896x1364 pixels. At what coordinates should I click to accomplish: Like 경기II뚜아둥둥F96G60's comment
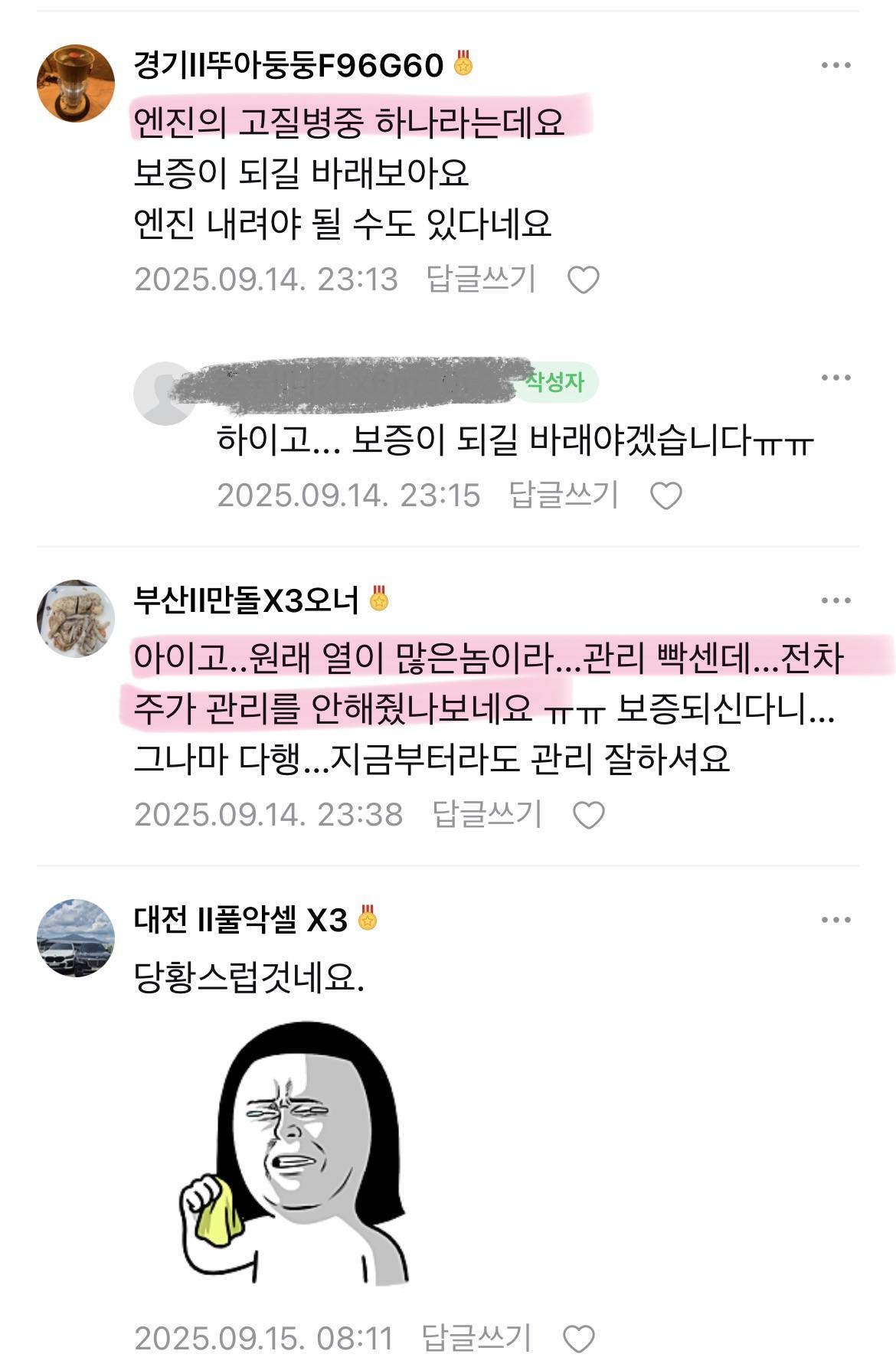[x=583, y=280]
